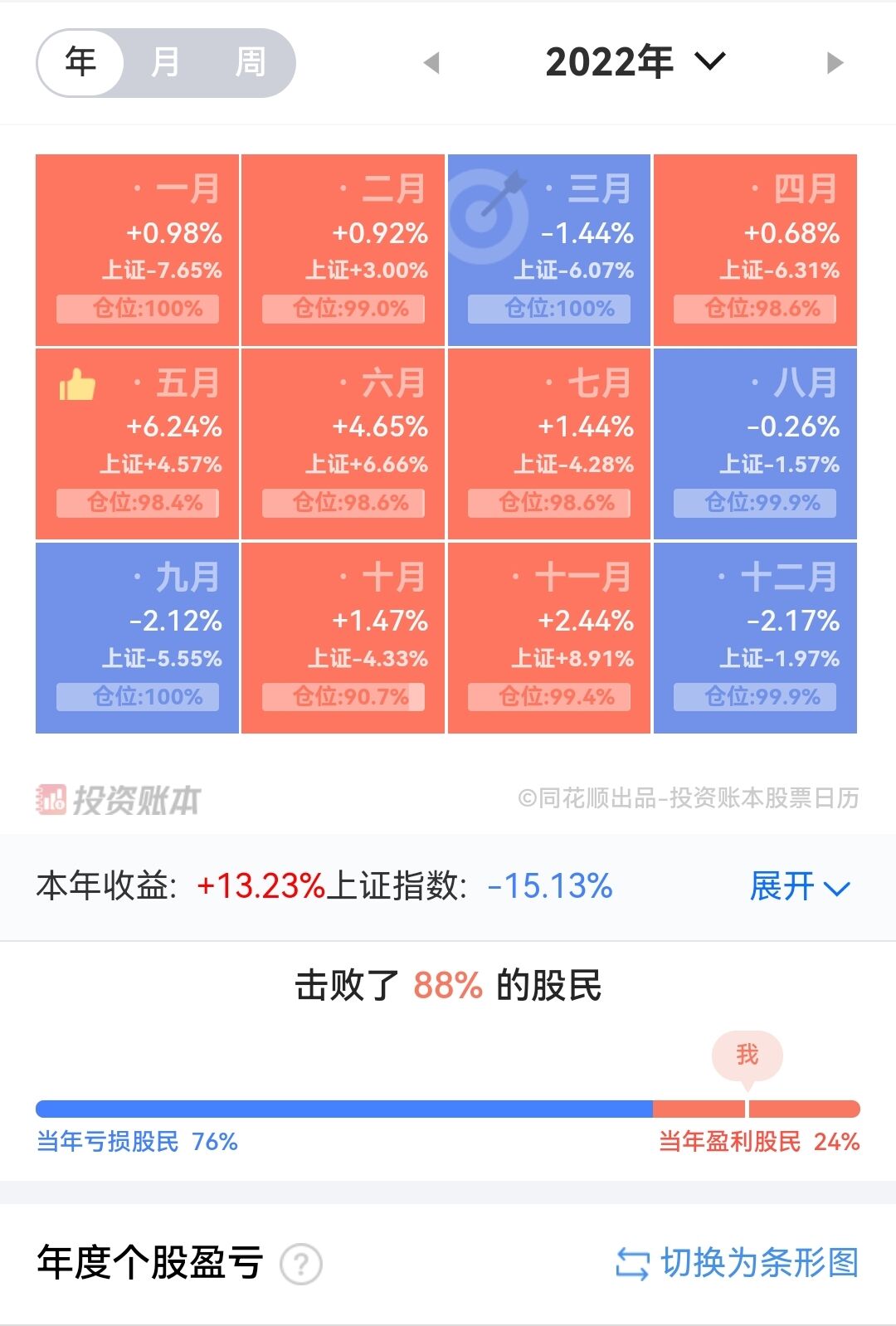
Task: Open the 一月 monthly tile
Action: [138, 250]
